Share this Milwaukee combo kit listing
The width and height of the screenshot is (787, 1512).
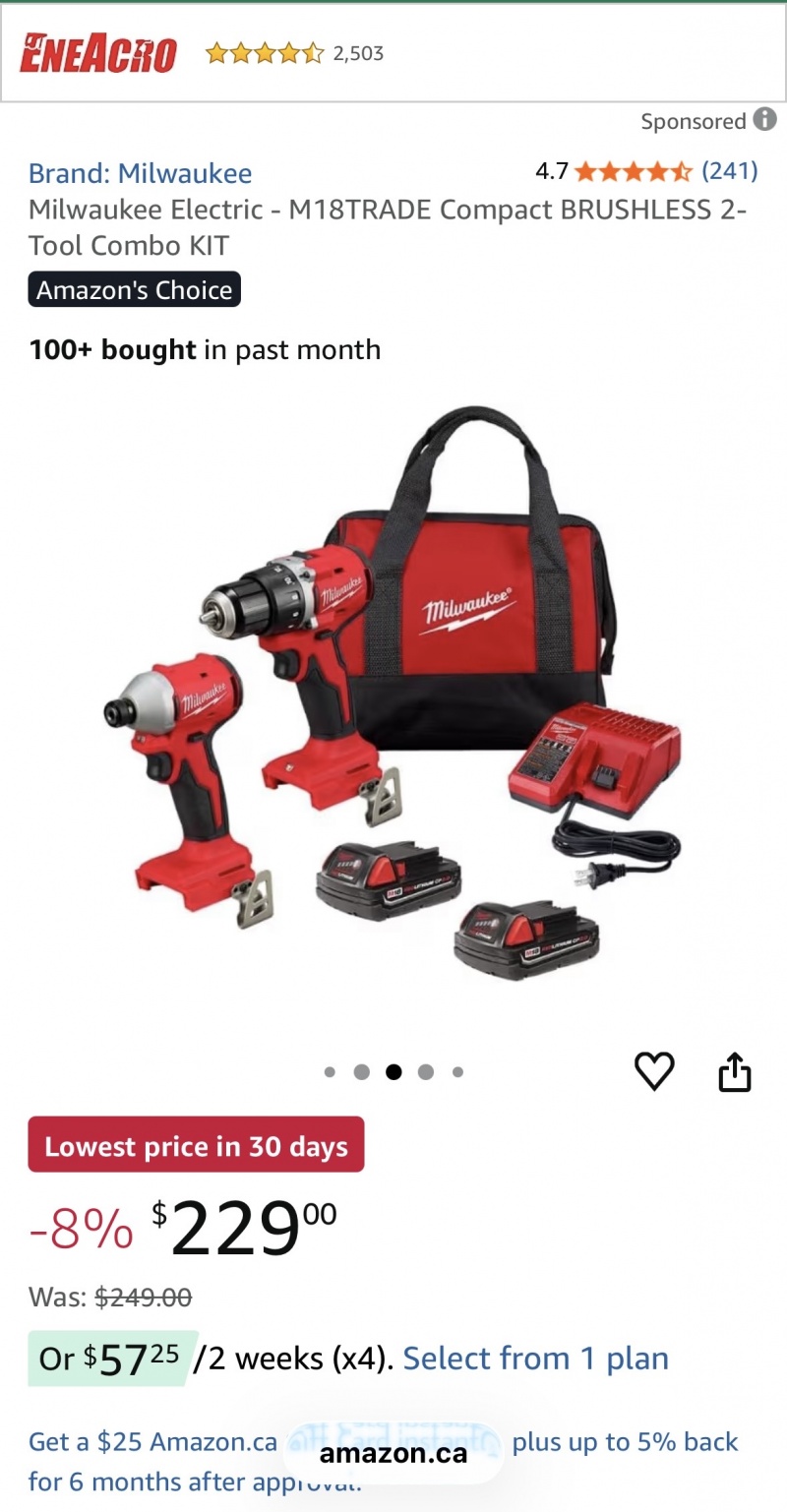tap(734, 1072)
